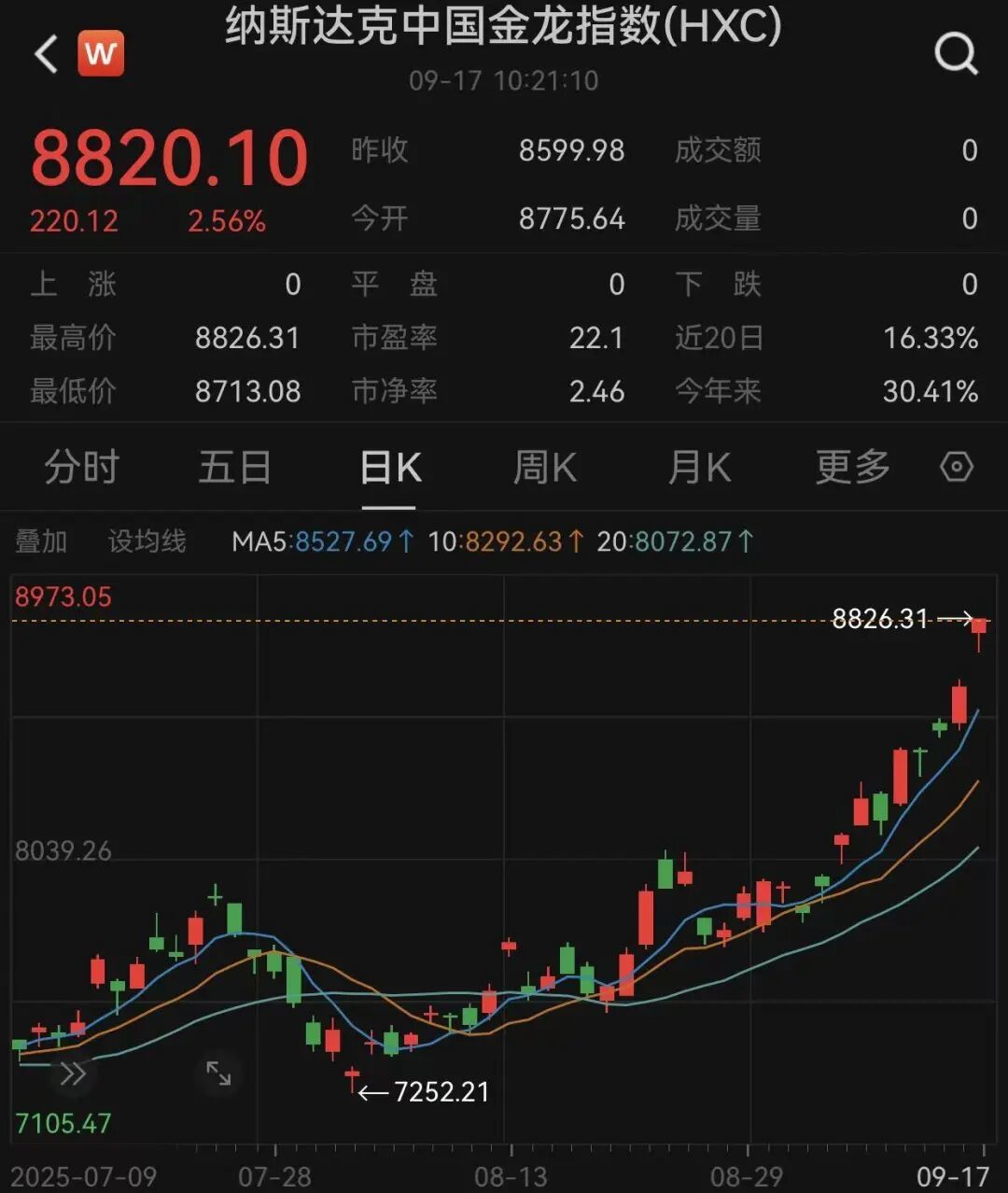Image resolution: width=1008 pixels, height=1193 pixels.
Task: Switch to the 五日 chart tab
Action: pos(234,467)
